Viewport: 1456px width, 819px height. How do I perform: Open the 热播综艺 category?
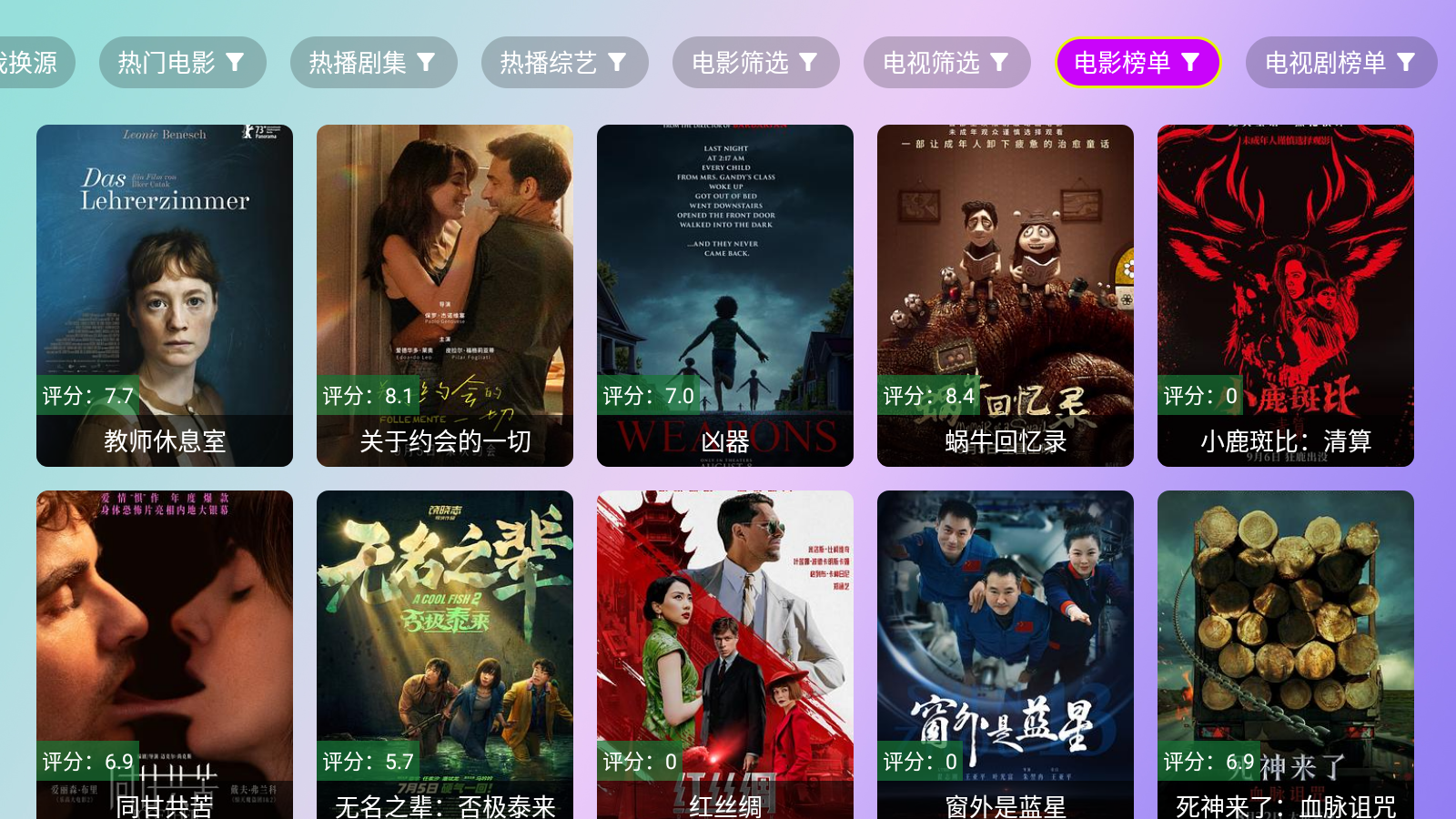[564, 63]
